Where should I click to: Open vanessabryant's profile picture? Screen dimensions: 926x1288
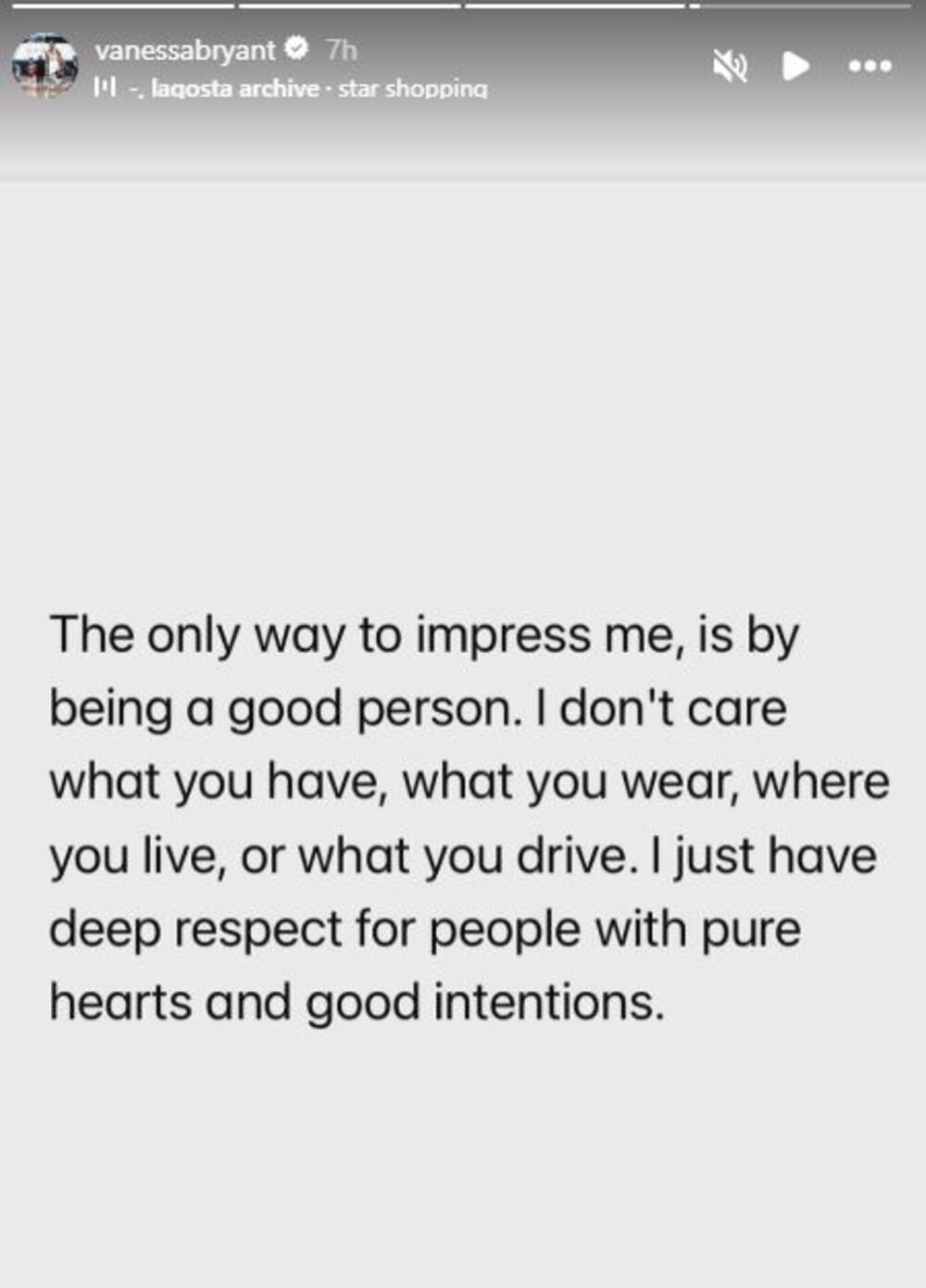44,66
